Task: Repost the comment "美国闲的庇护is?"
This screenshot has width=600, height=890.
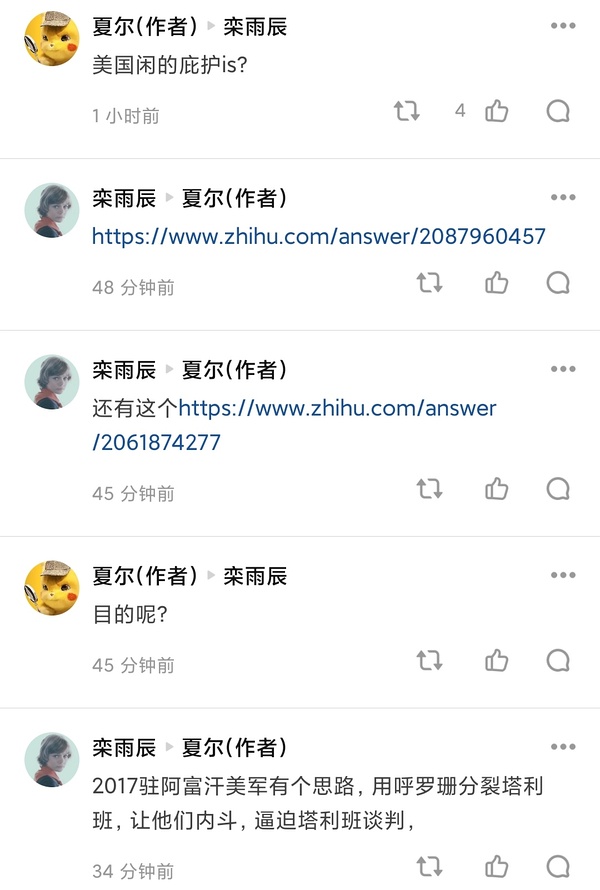Action: [x=407, y=111]
